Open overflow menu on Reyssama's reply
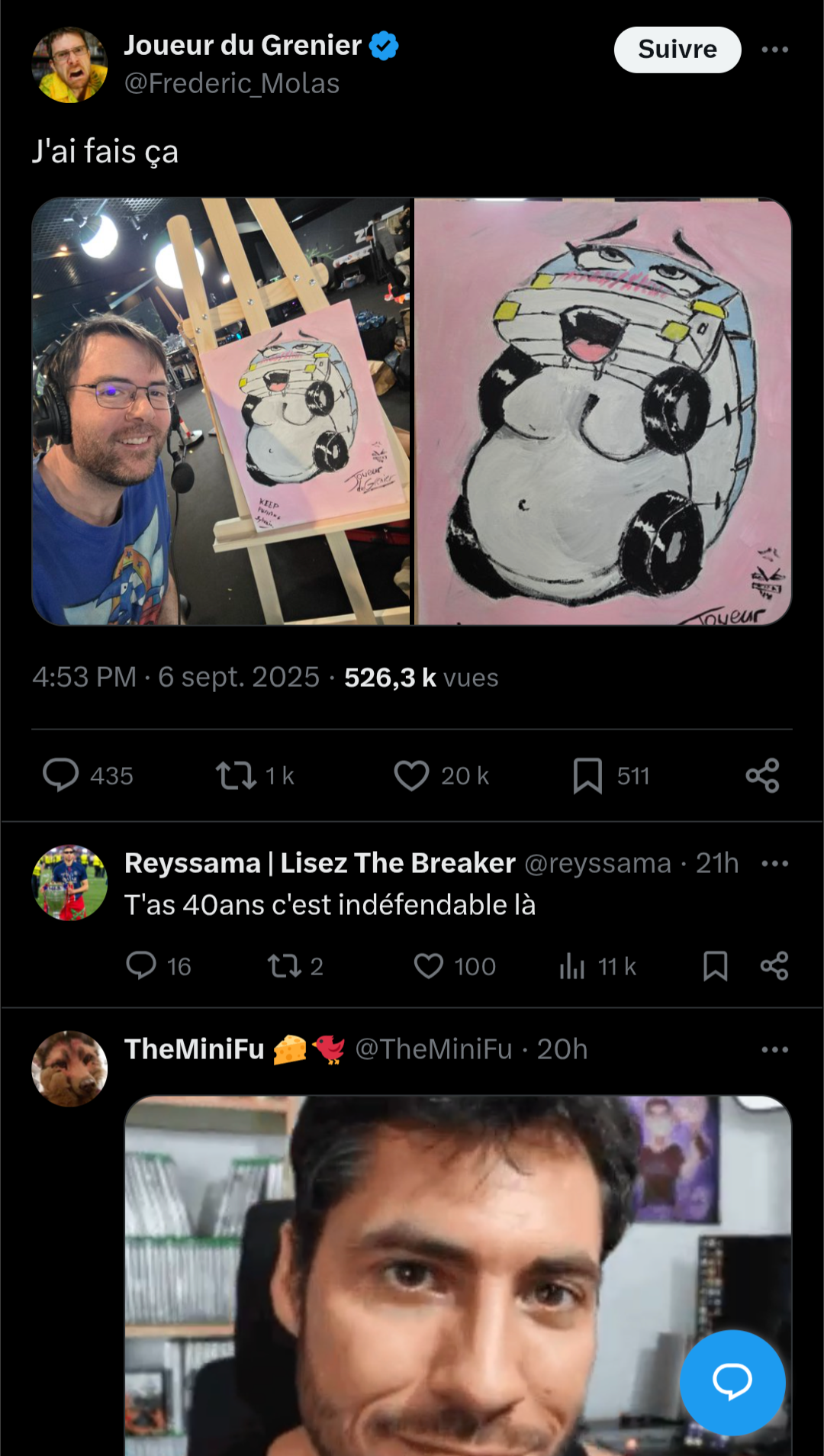This screenshot has height=1456, width=824. click(x=774, y=864)
